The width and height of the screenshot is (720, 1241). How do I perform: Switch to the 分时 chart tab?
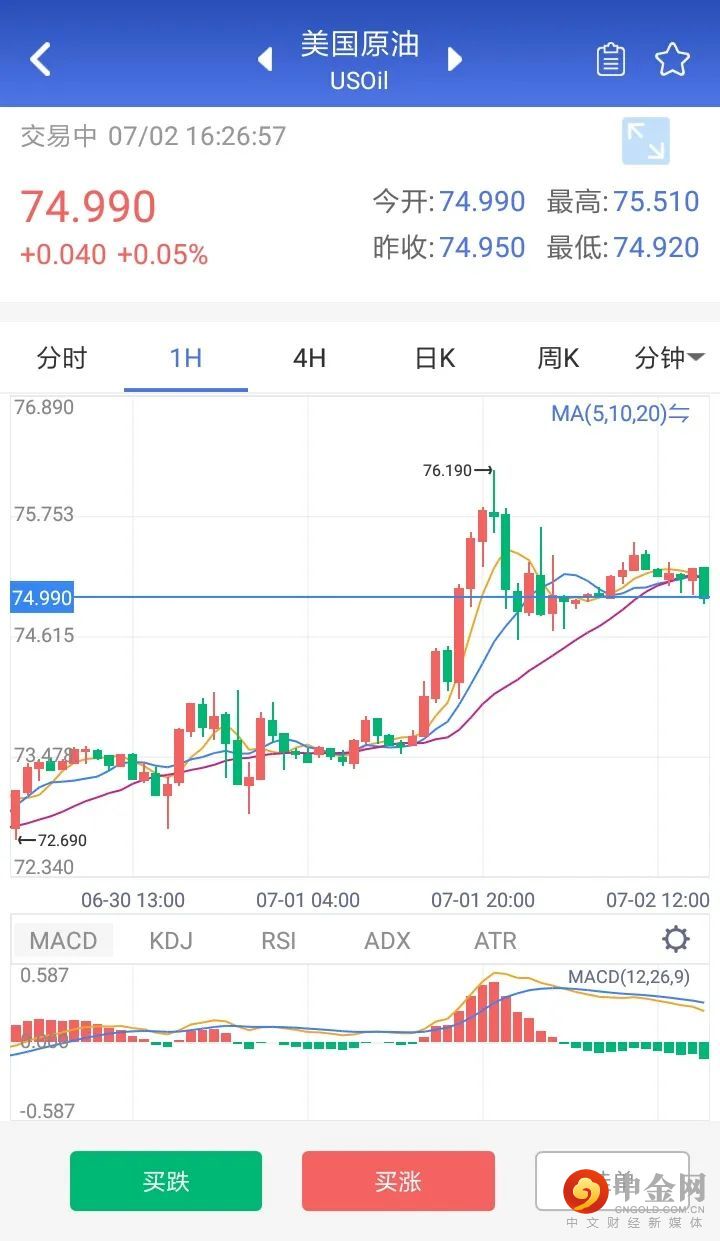point(62,358)
